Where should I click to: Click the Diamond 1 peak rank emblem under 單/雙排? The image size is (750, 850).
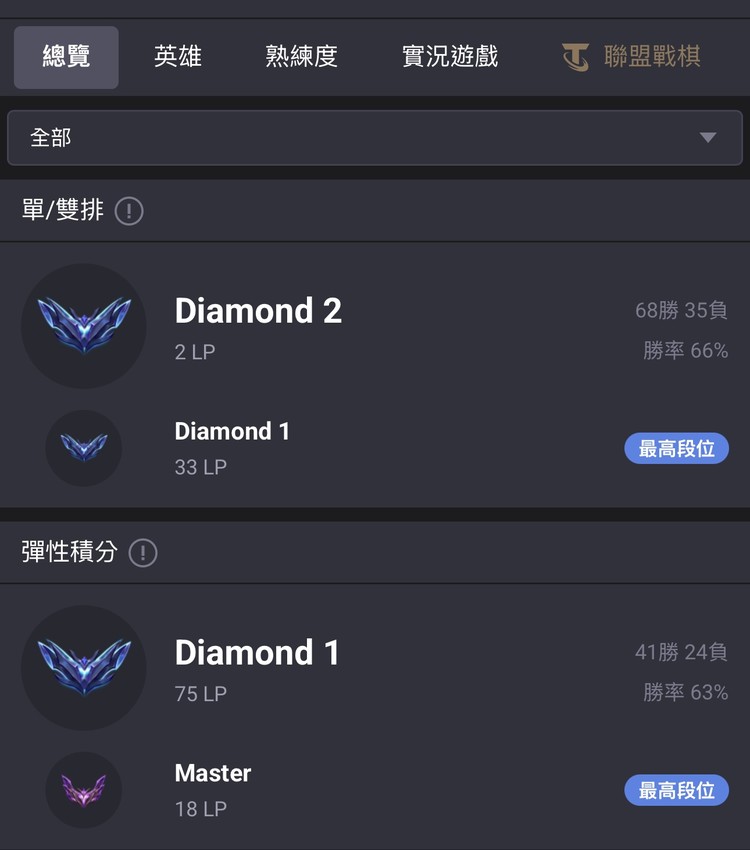84,448
